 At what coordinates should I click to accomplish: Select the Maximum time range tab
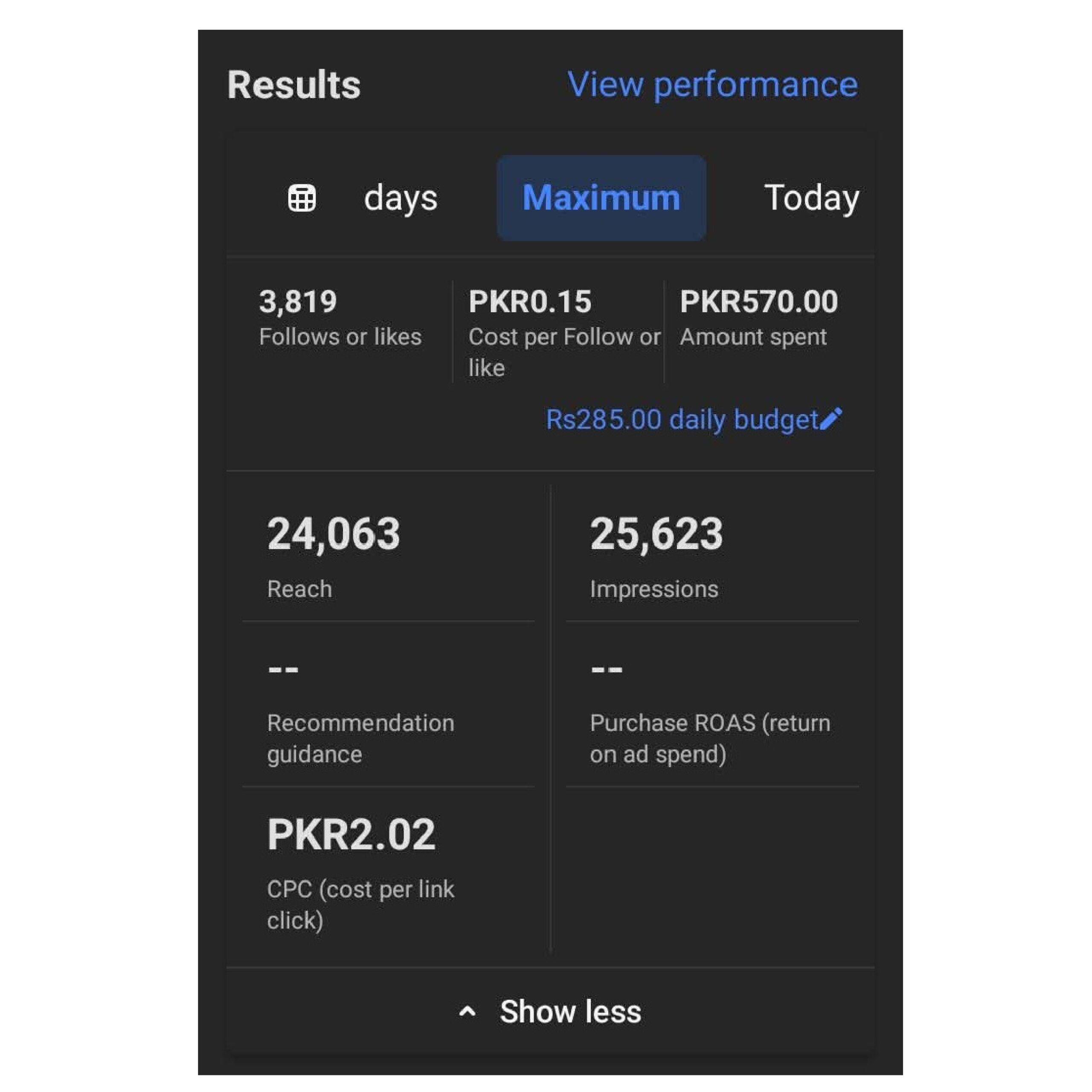pos(601,198)
